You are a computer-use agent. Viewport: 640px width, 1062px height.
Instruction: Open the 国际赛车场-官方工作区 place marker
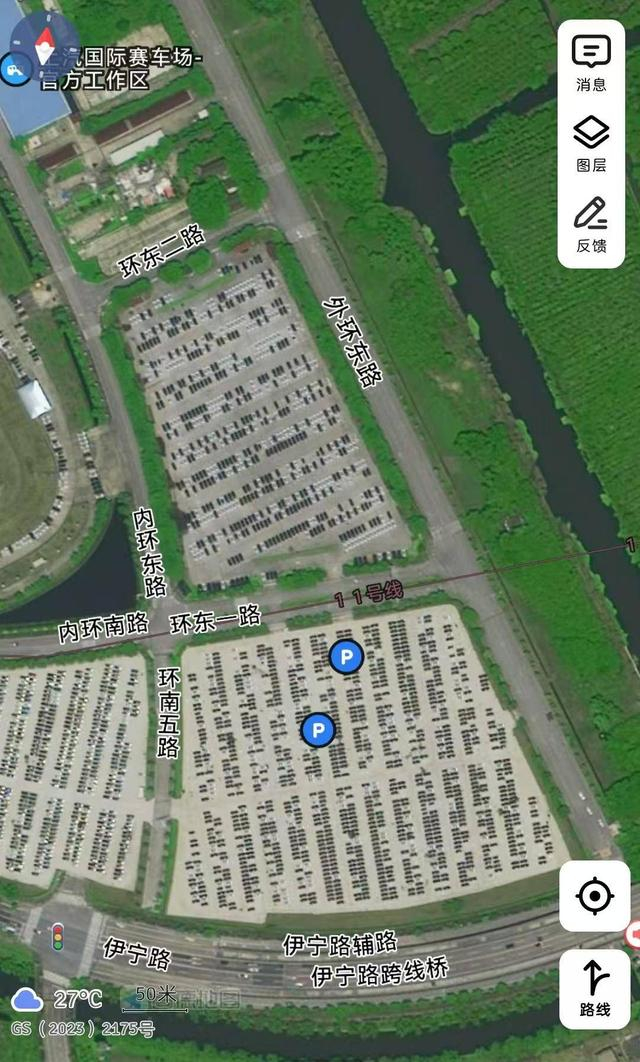click(15, 68)
